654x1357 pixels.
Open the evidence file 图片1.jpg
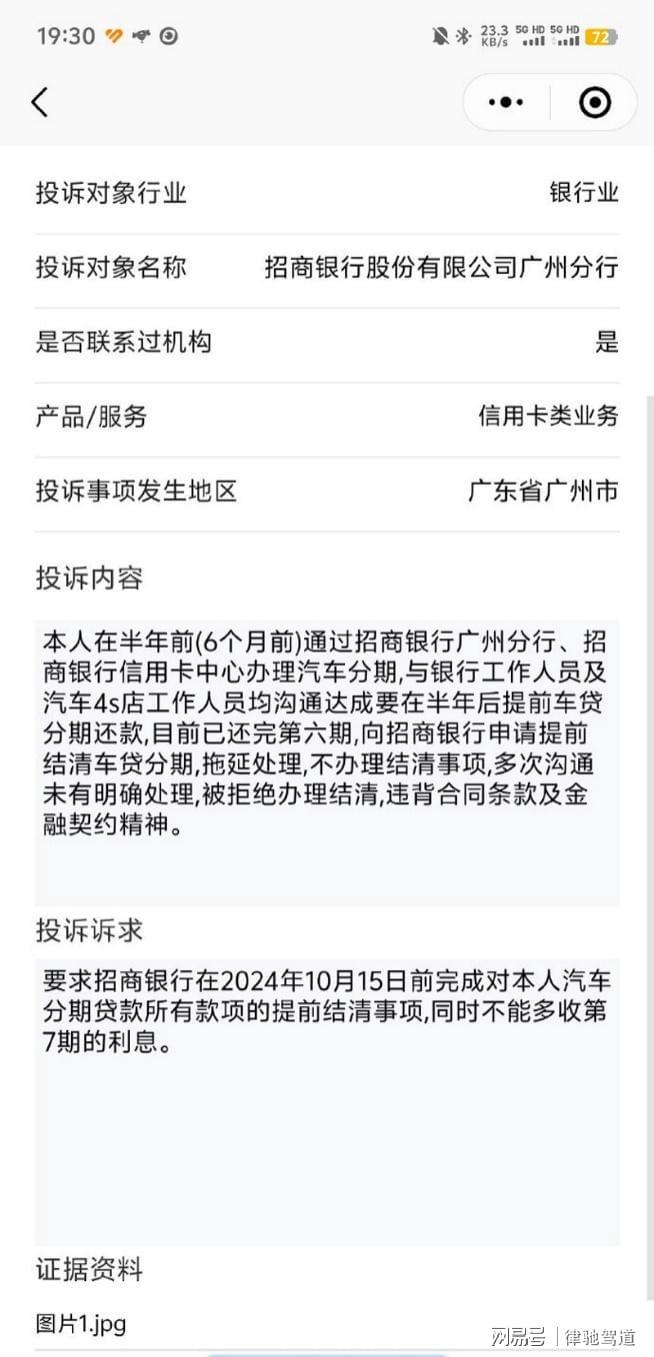(x=81, y=1324)
